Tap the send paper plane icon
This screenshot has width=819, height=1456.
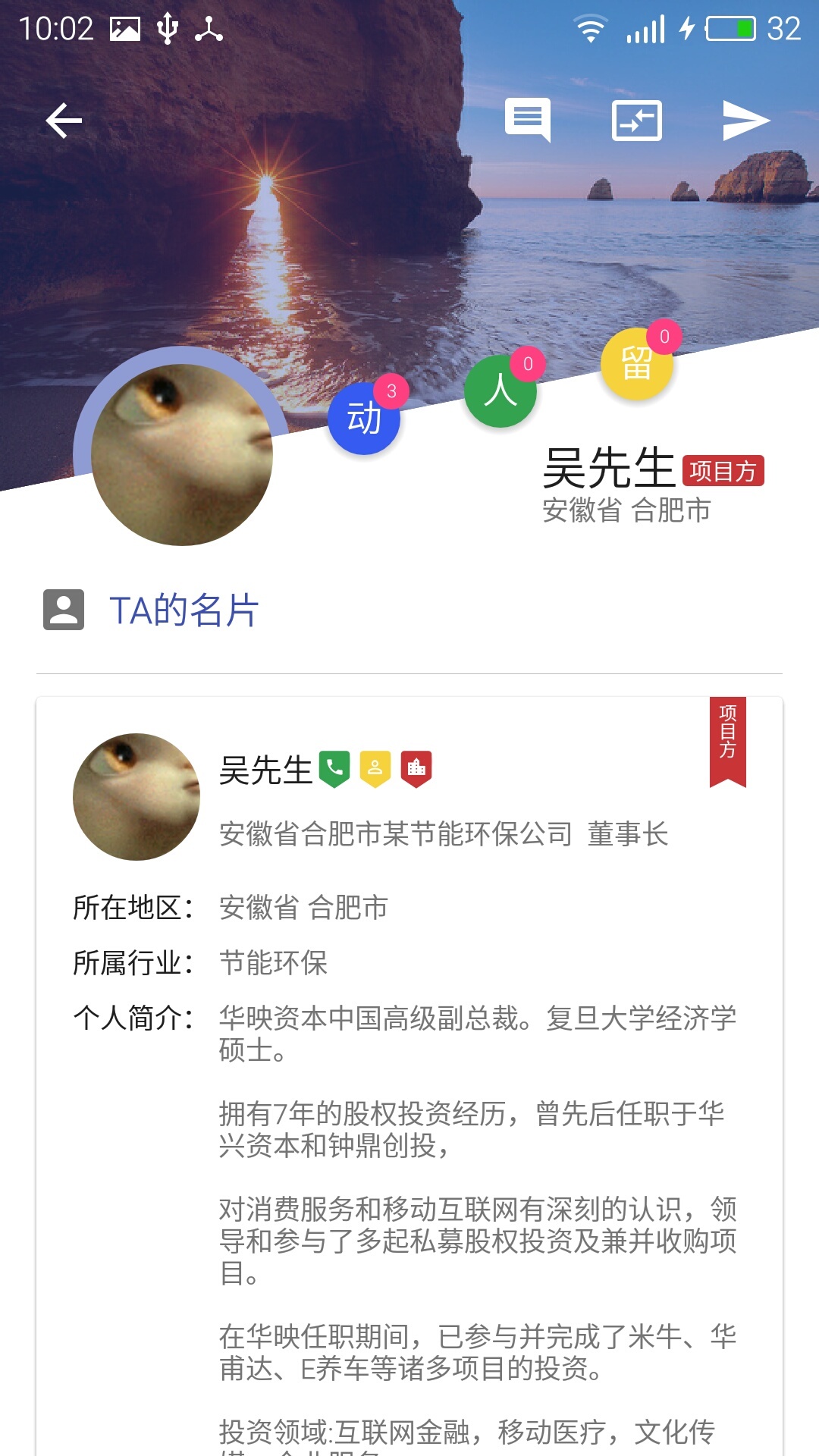pyautogui.click(x=745, y=121)
